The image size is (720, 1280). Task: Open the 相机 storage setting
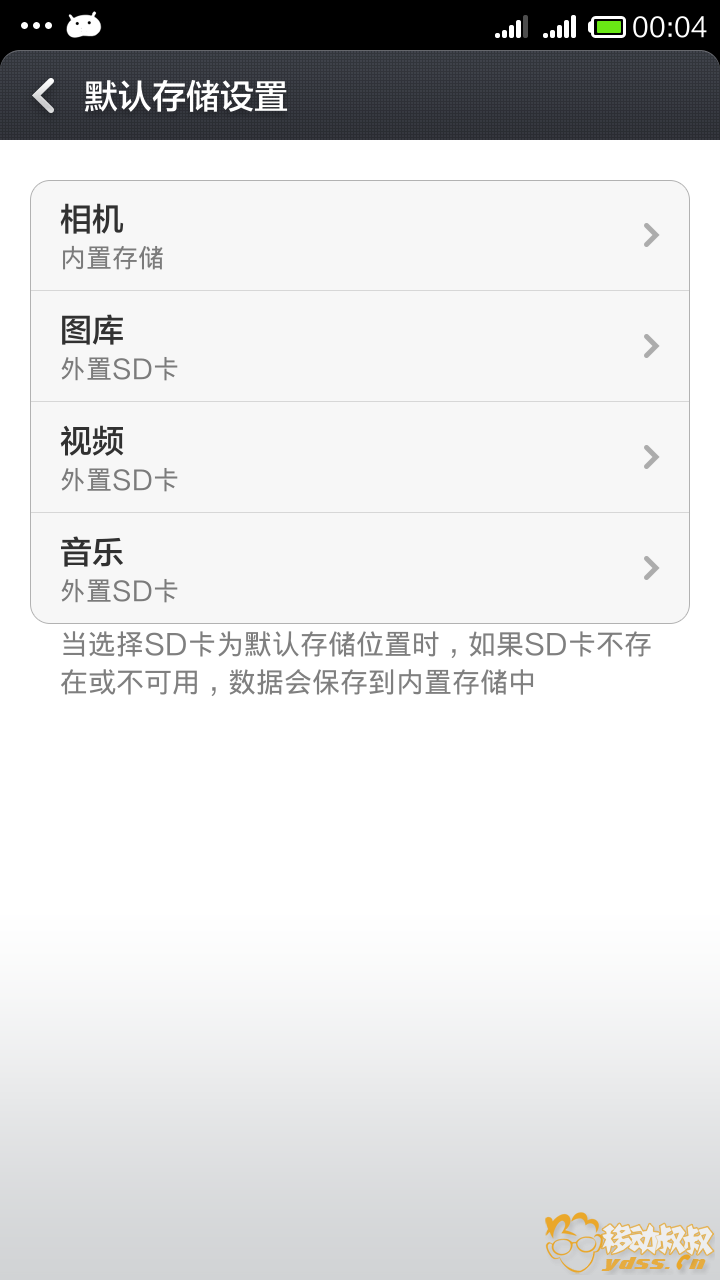point(360,236)
